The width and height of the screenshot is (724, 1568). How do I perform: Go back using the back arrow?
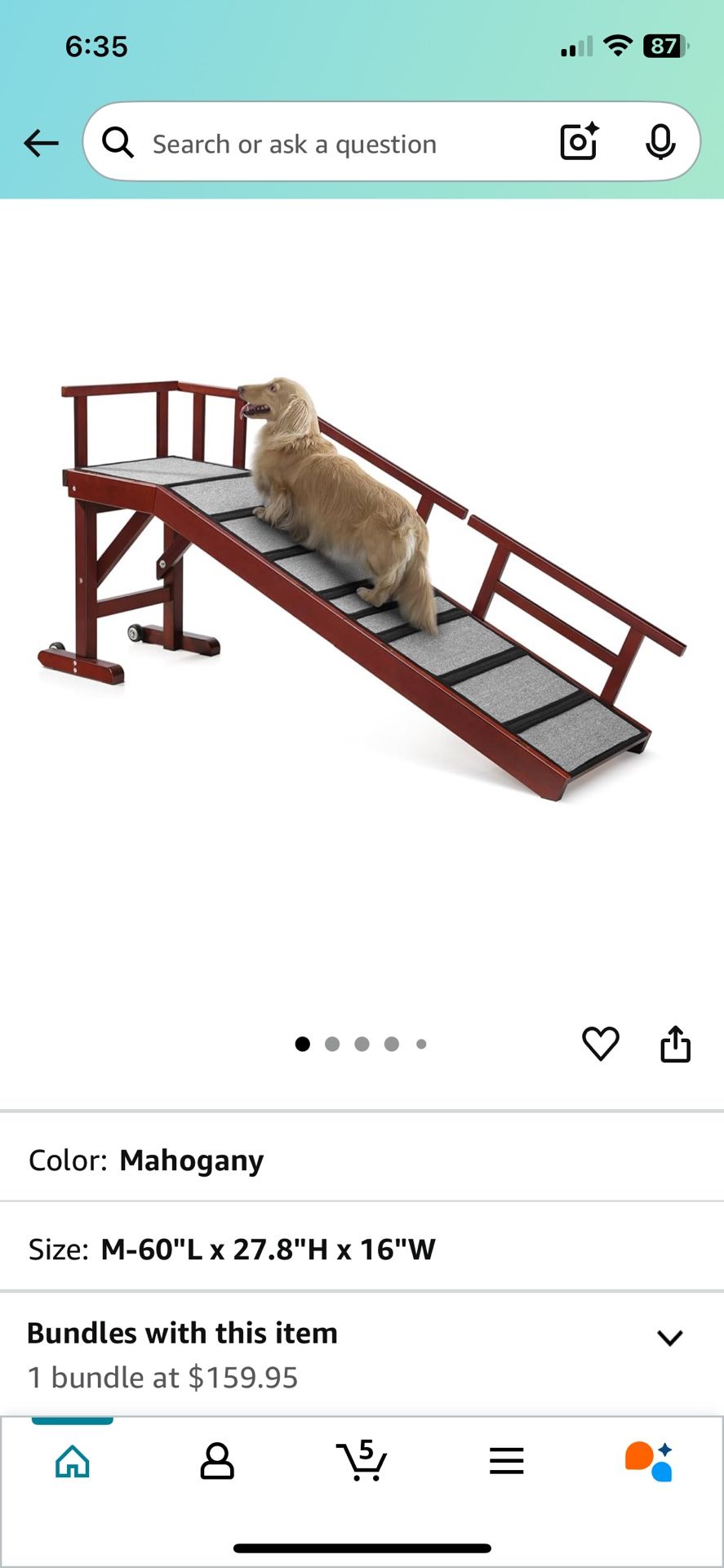(41, 142)
